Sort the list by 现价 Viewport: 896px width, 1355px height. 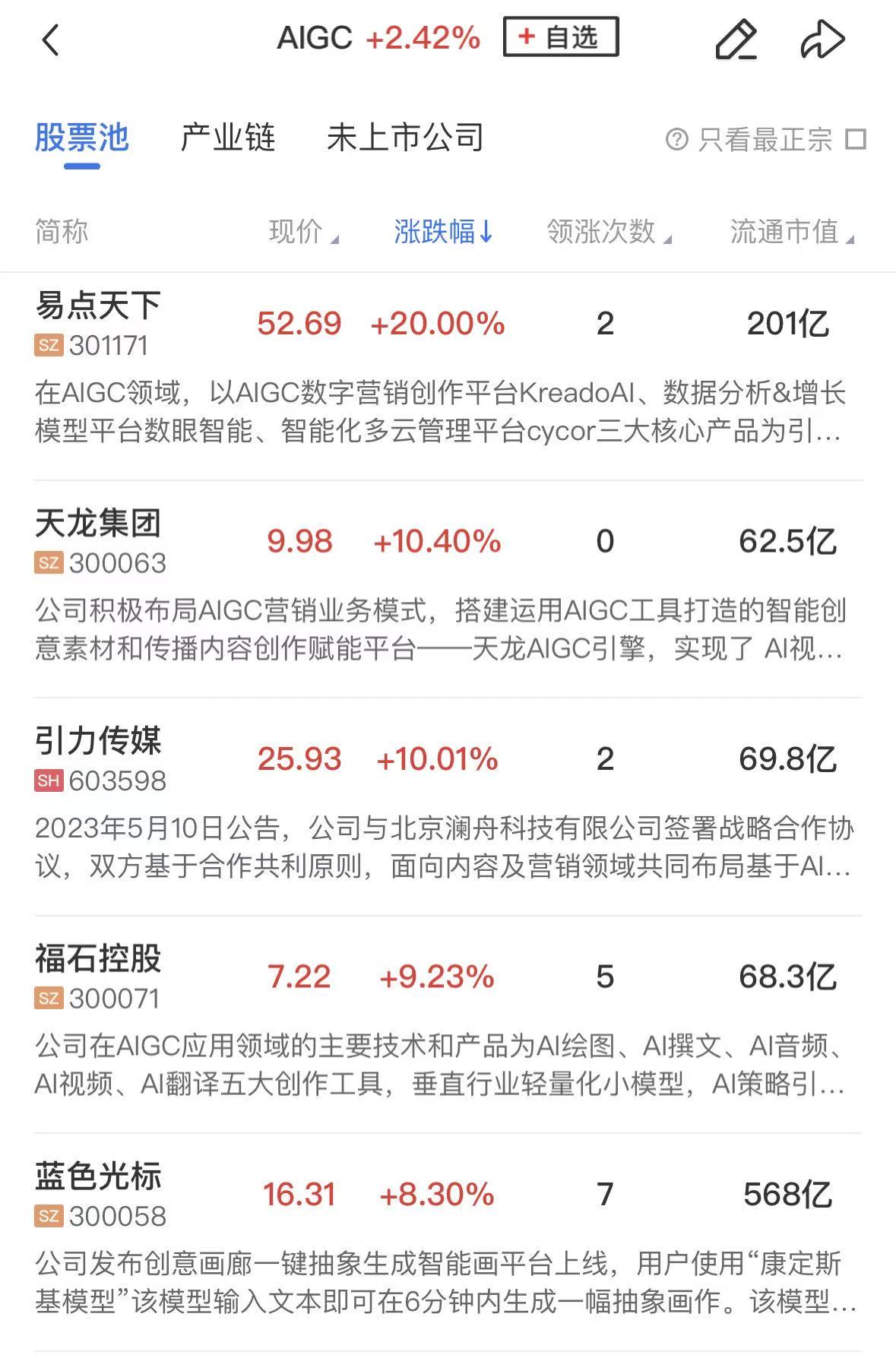point(302,232)
